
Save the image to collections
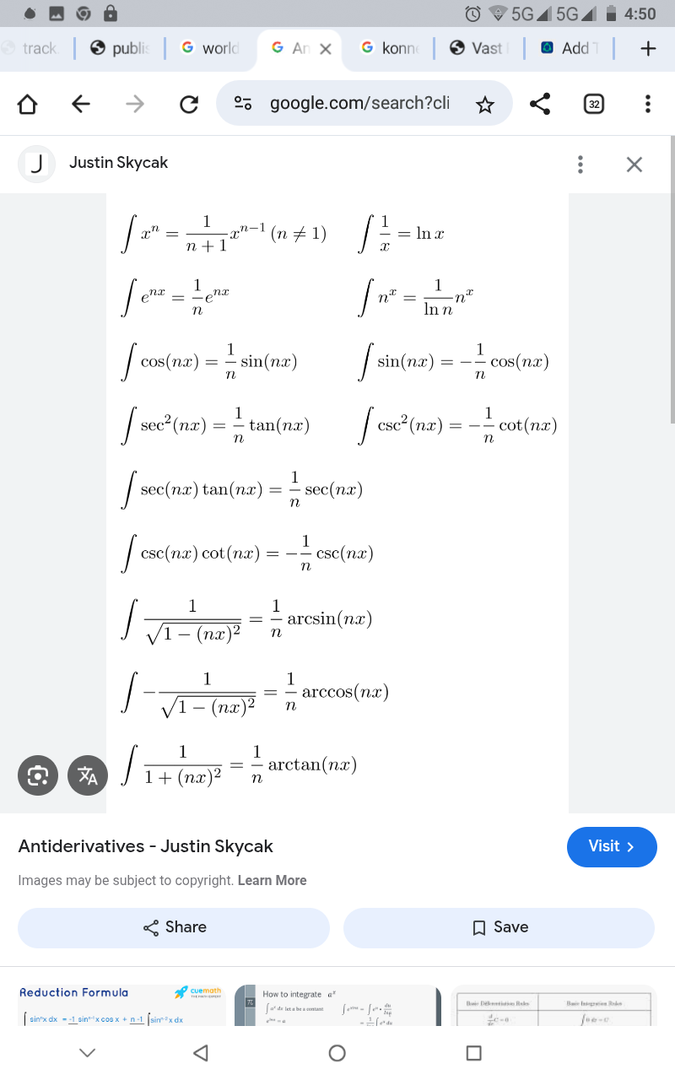(x=499, y=927)
